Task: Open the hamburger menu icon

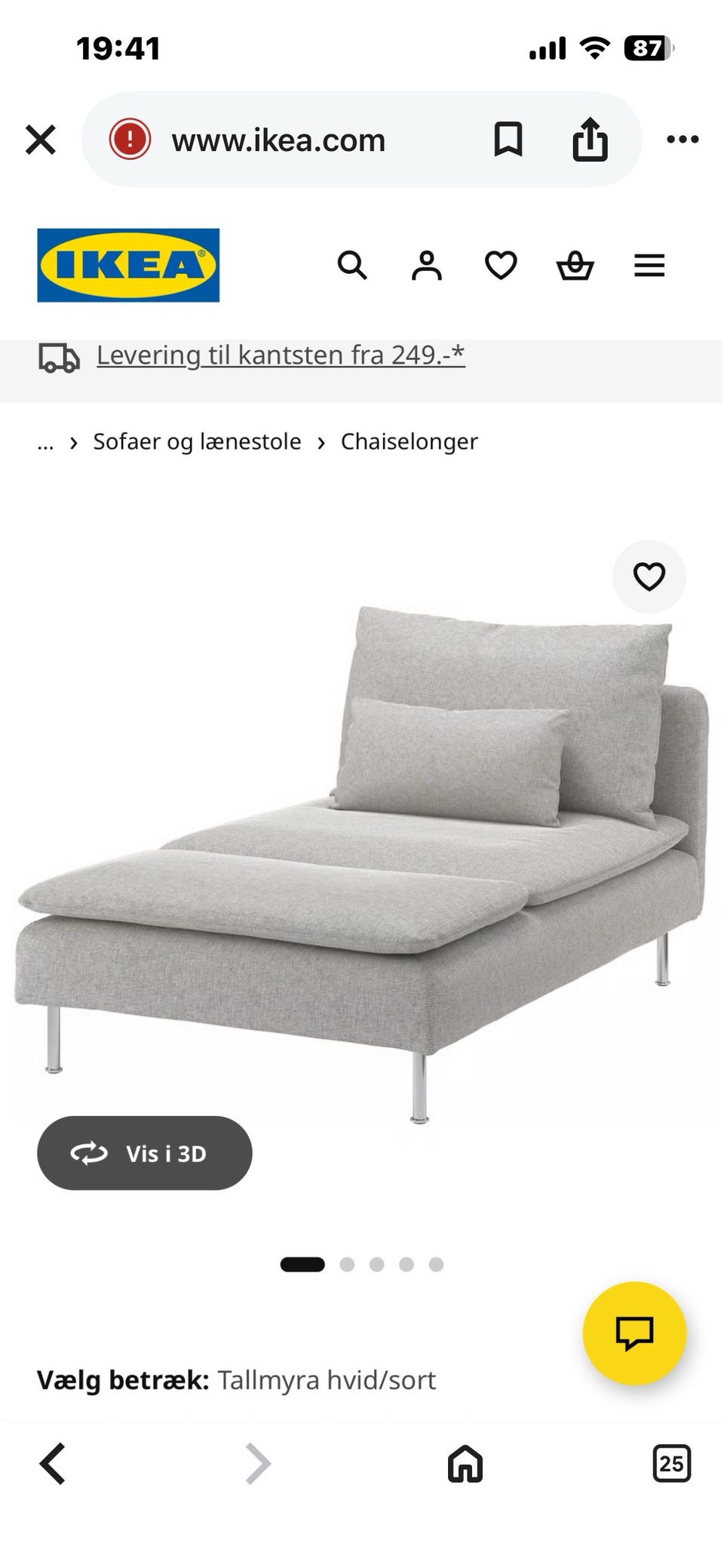Action: pos(649,266)
